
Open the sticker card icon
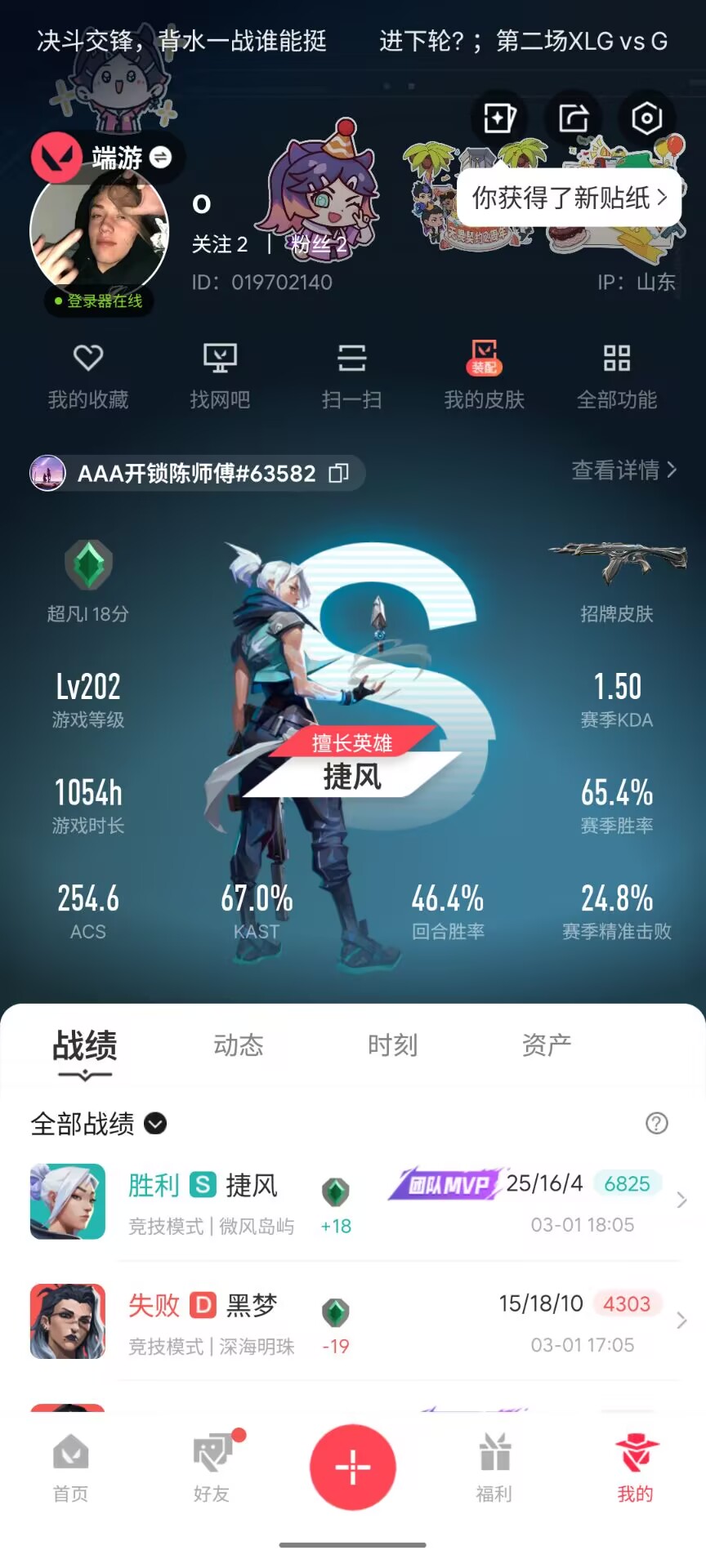tap(498, 118)
